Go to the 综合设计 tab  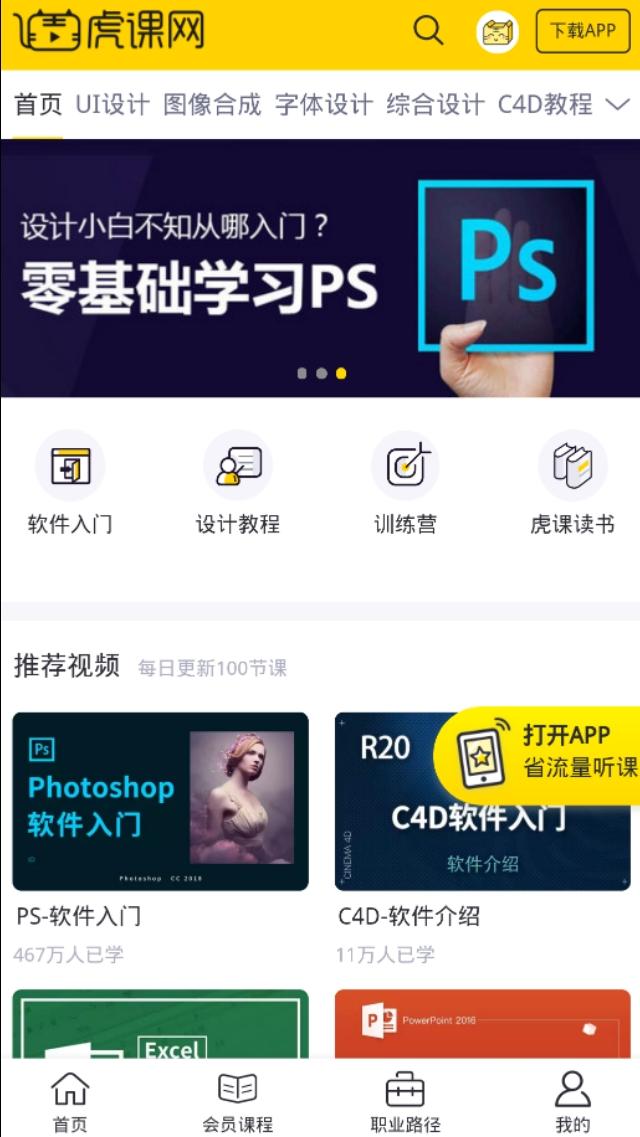435,104
